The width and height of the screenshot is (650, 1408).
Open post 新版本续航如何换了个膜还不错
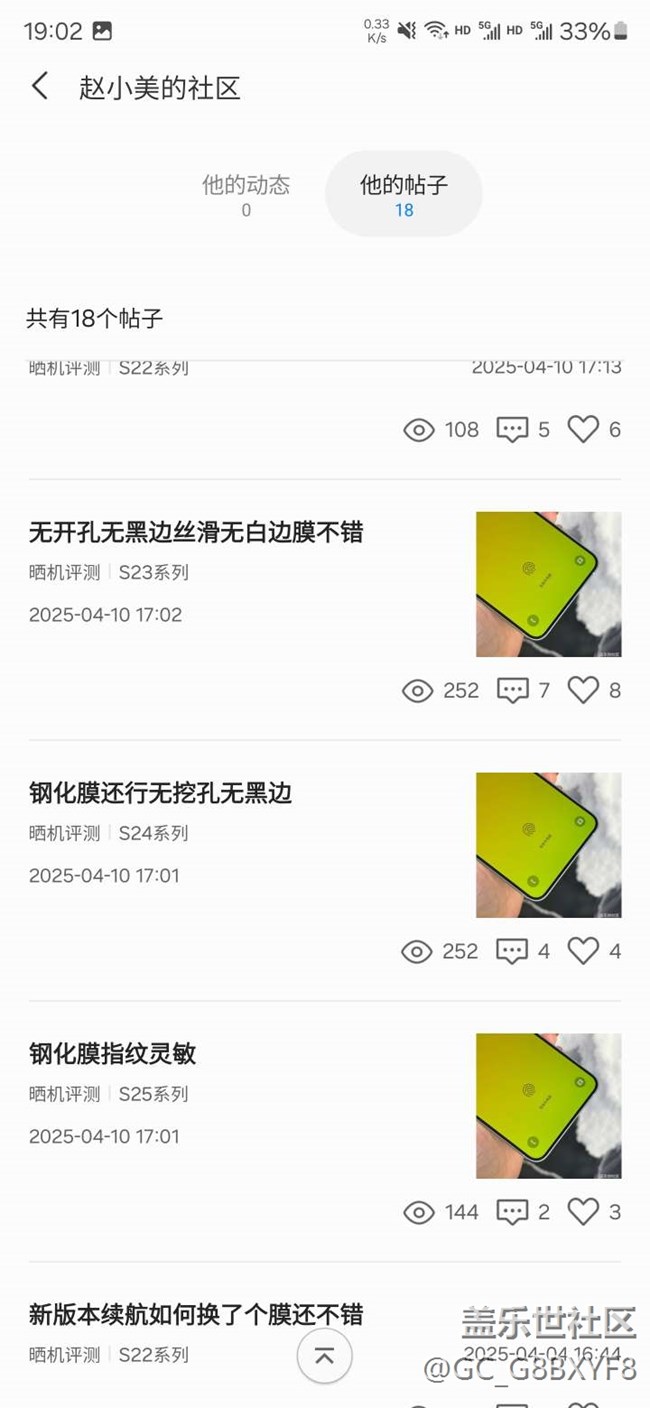[x=196, y=1314]
